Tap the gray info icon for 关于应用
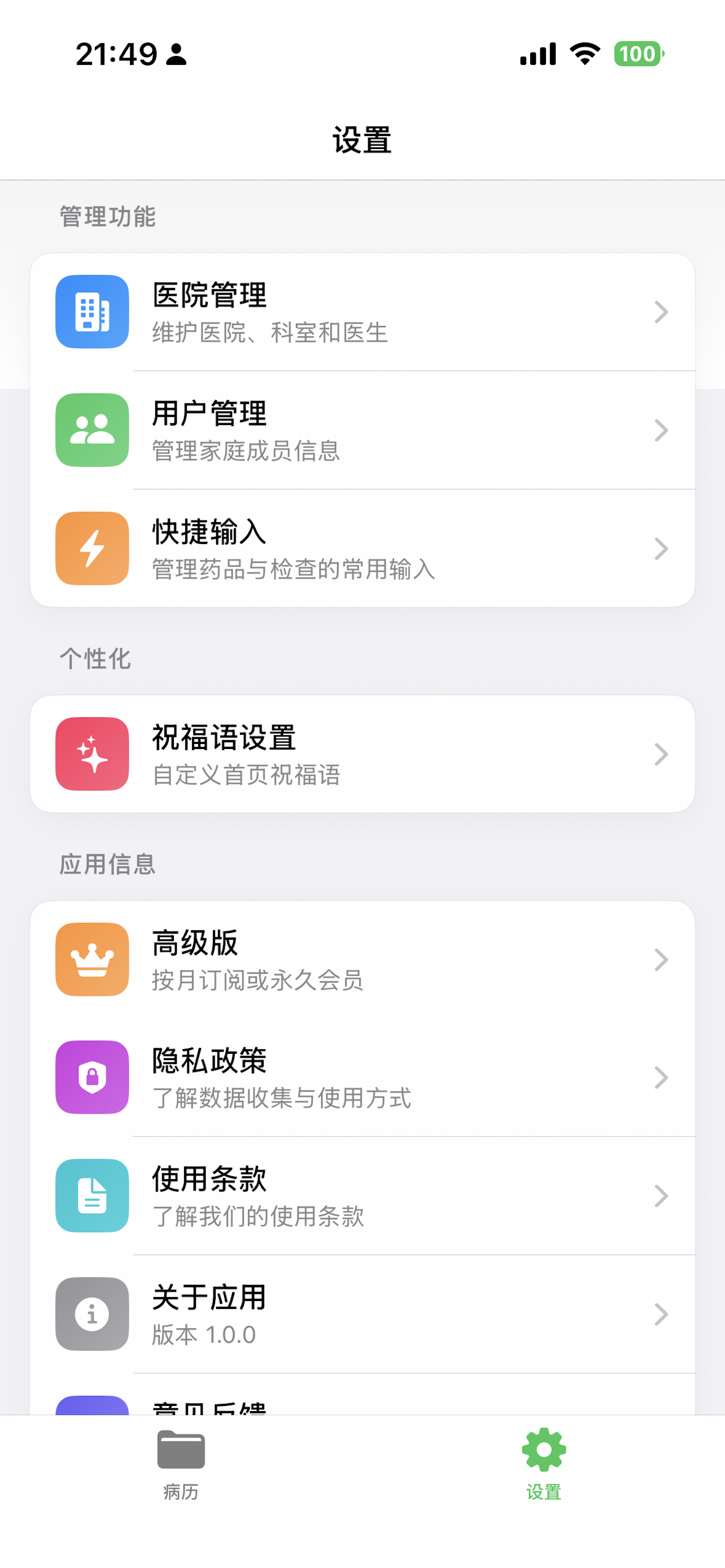725x1568 pixels. click(x=92, y=1313)
